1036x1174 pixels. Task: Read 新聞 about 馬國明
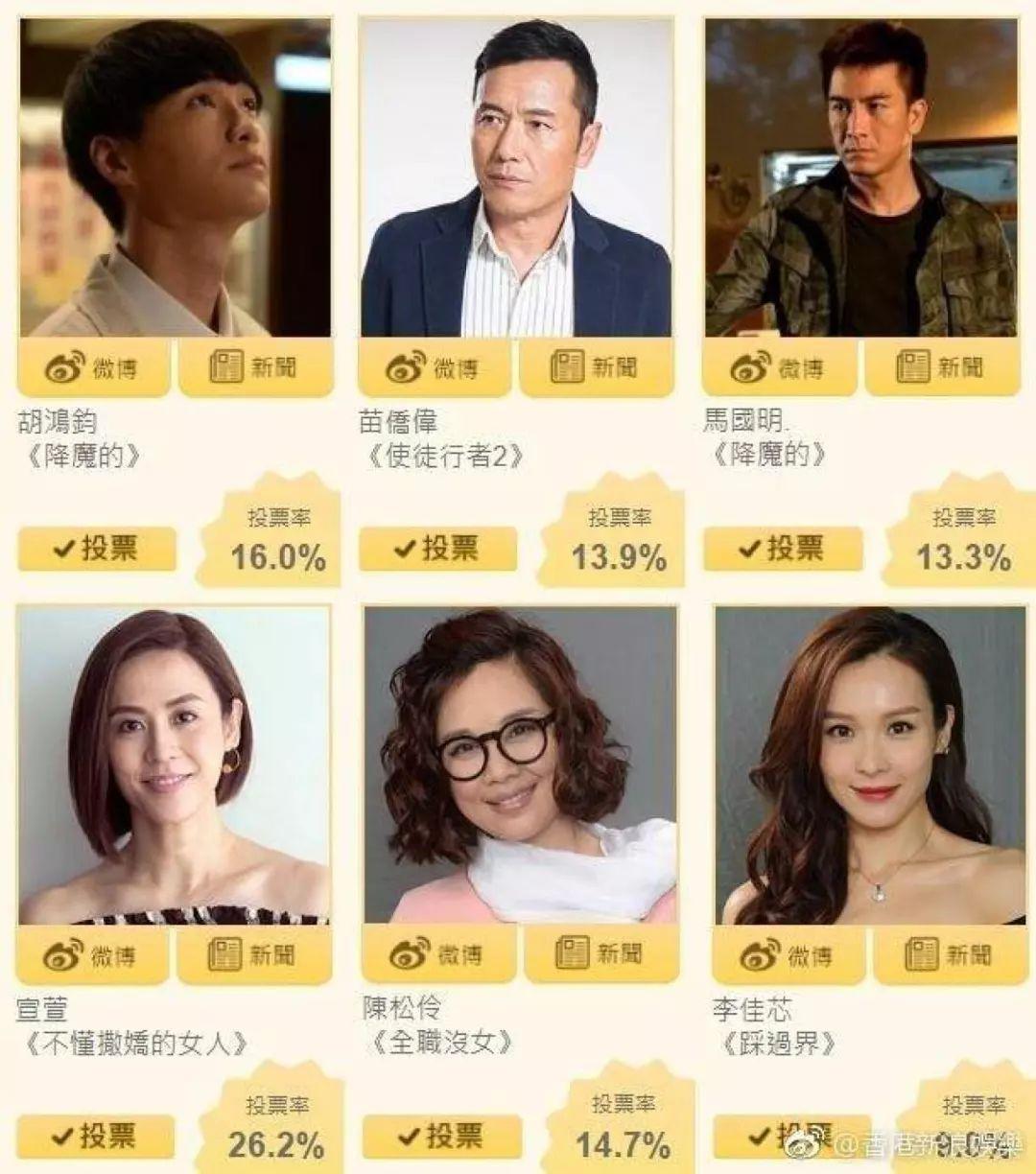(x=941, y=366)
